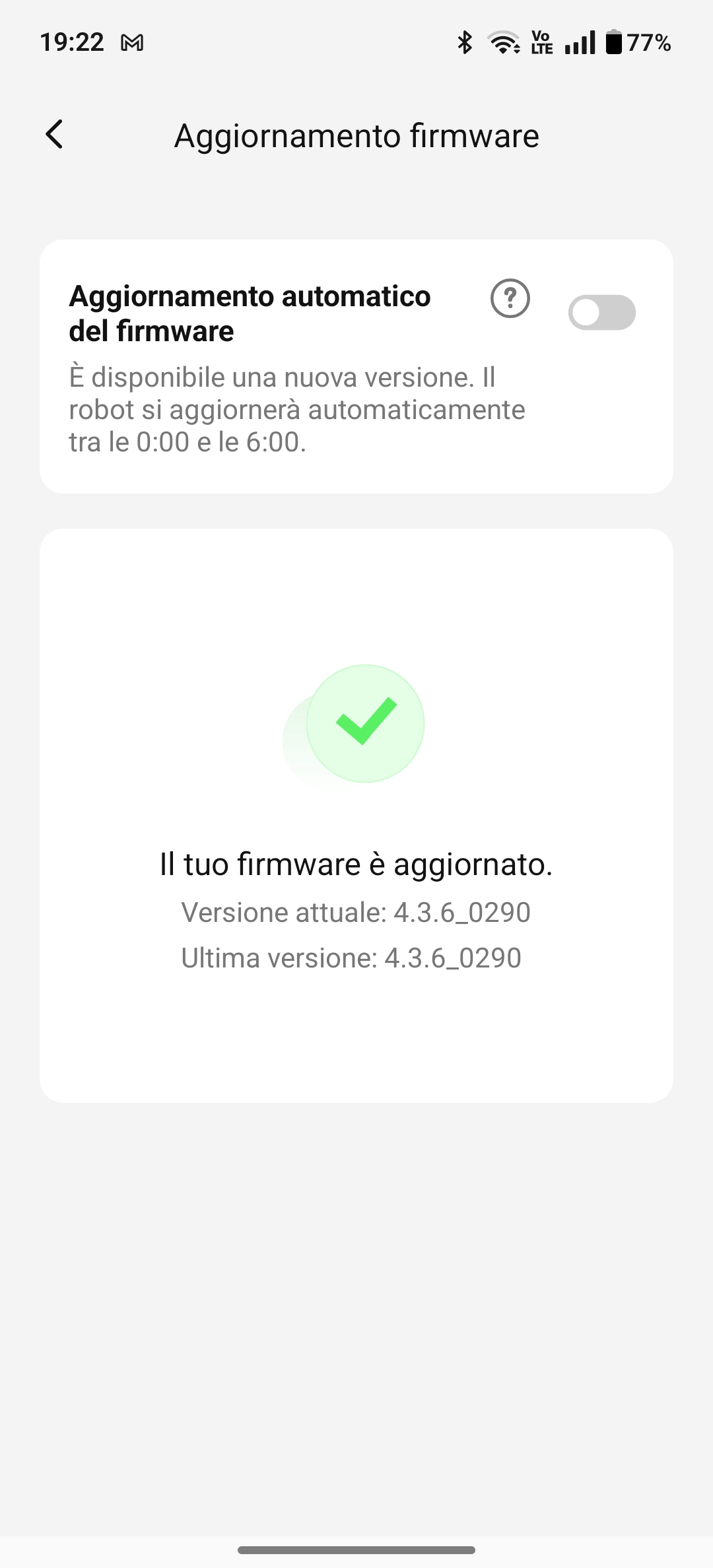Image resolution: width=713 pixels, height=1568 pixels.
Task: Open the help question mark icon
Action: coord(510,298)
